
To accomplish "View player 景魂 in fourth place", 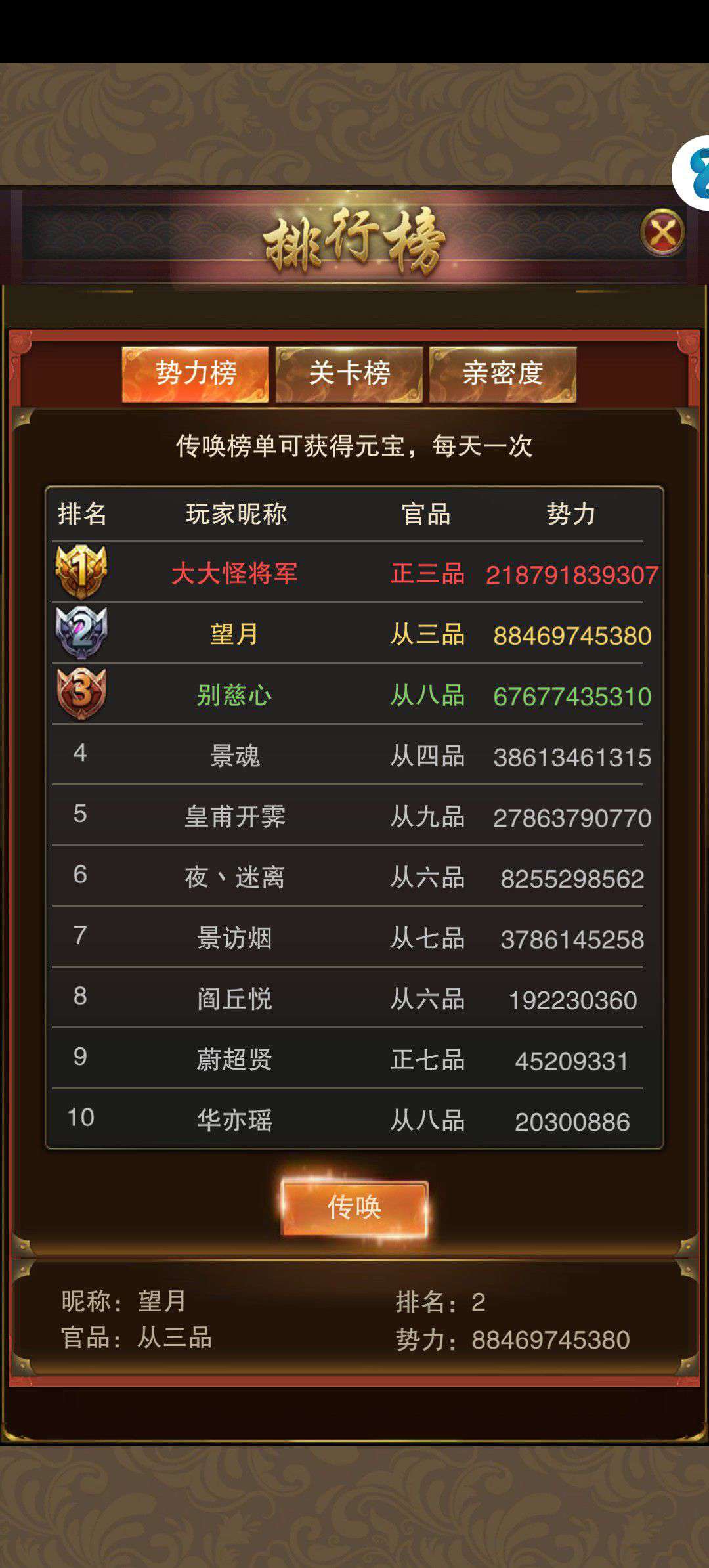I will 234,756.
